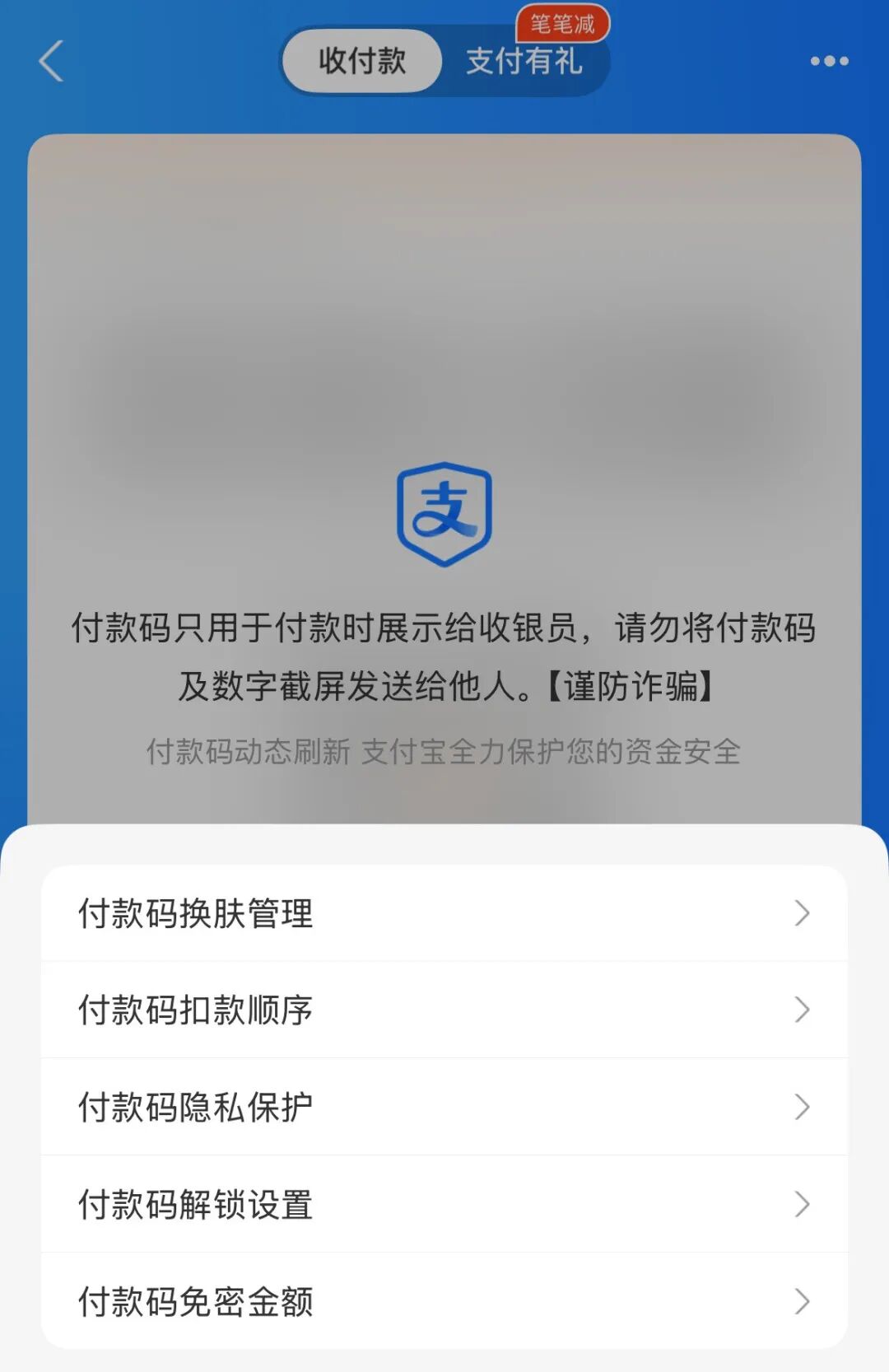Click the chevron beside 付款码扣款顺序
Viewport: 889px width, 1372px height.
[x=803, y=1010]
